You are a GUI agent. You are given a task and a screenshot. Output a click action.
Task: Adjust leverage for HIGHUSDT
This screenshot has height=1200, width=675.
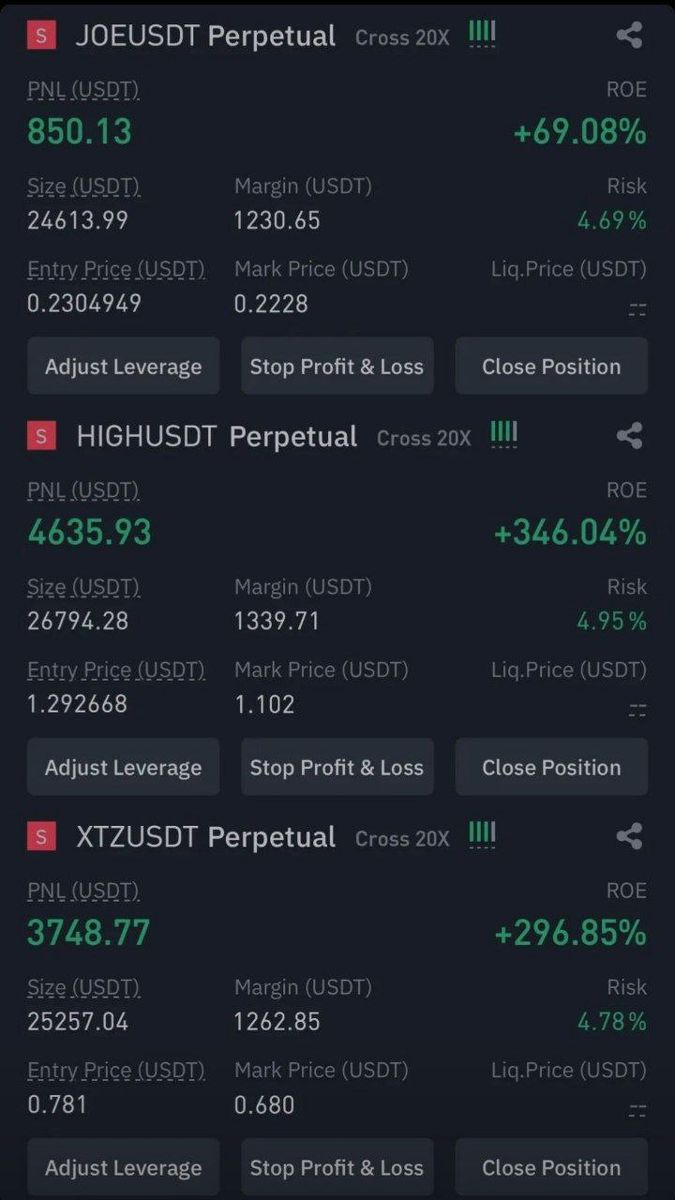(x=123, y=767)
